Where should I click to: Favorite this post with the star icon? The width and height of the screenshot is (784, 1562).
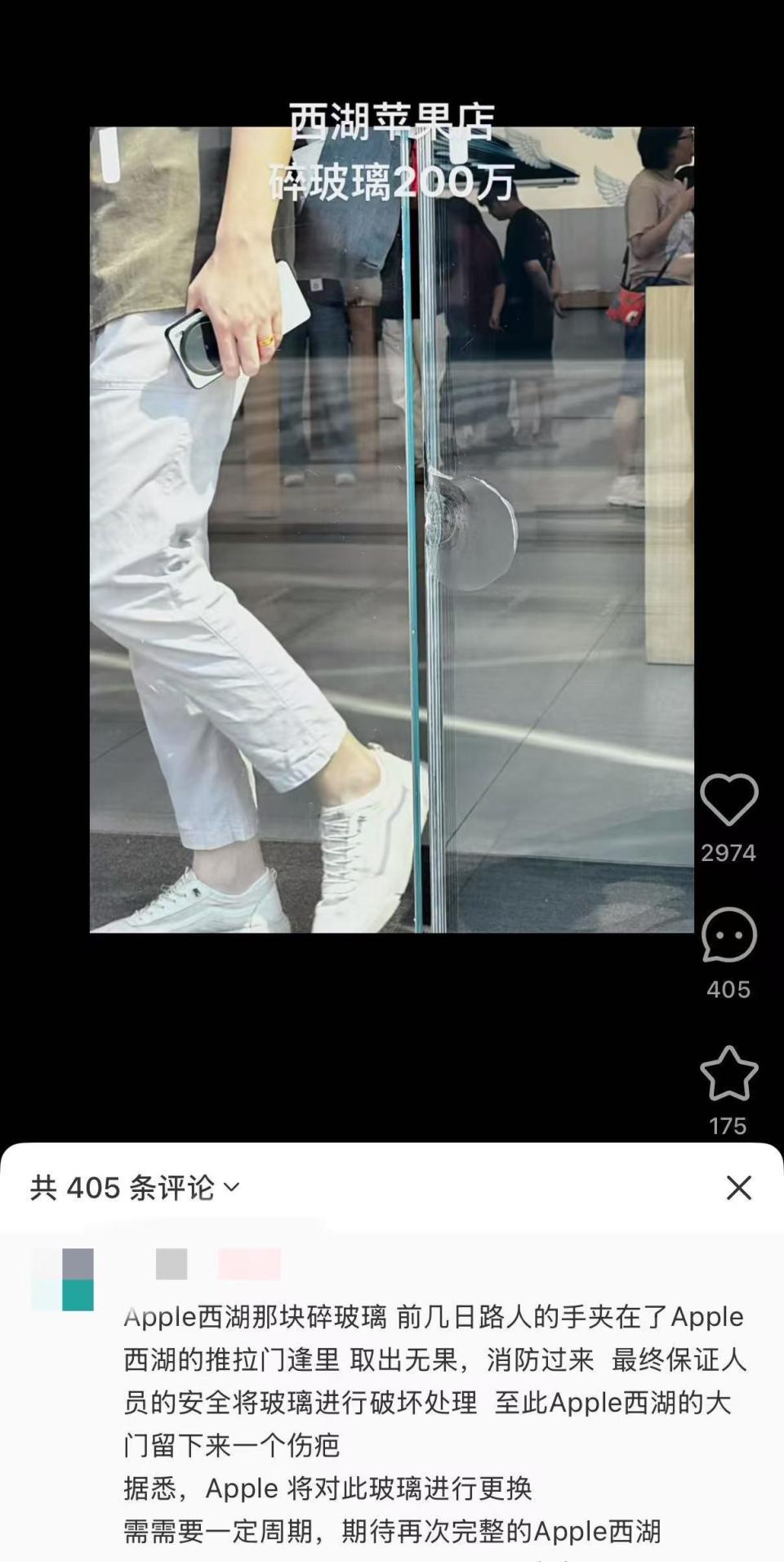pos(728,1073)
